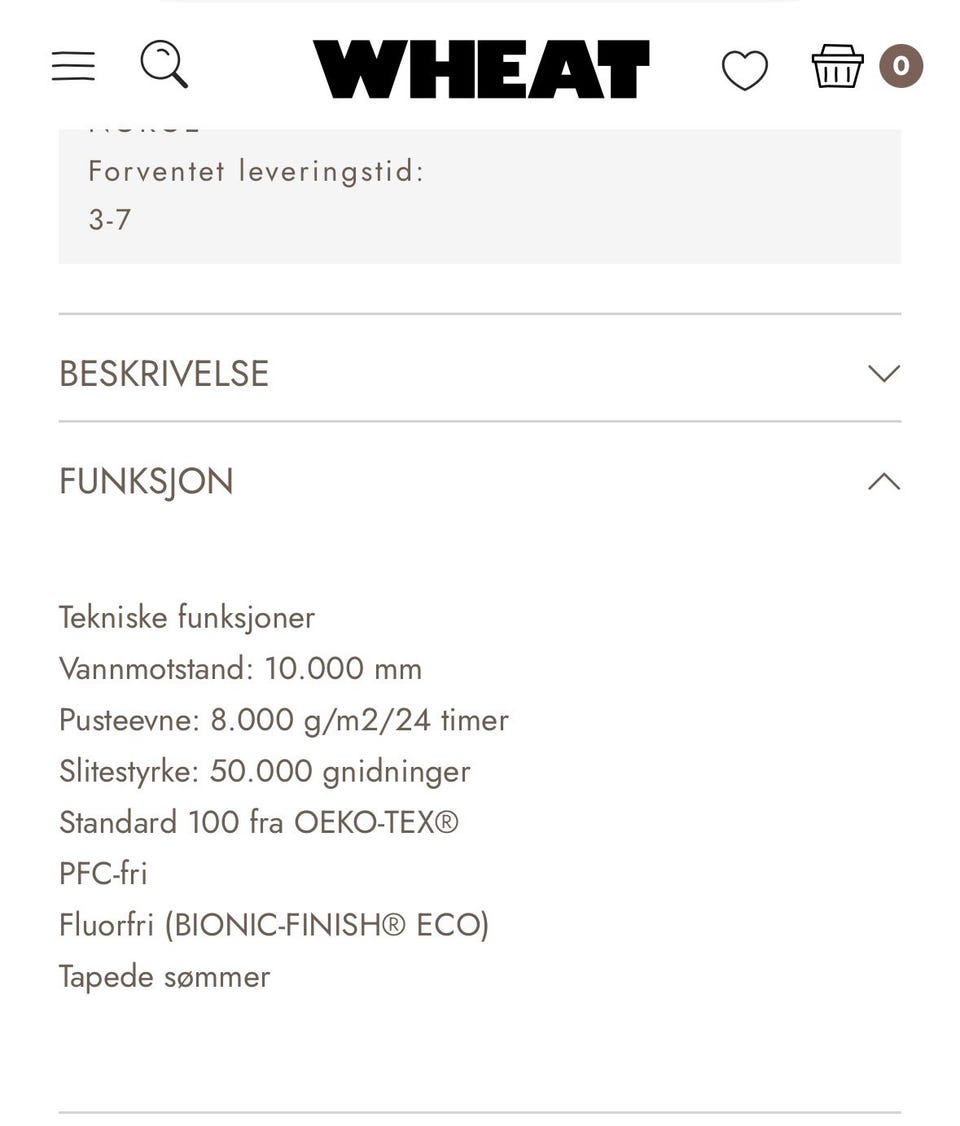
Task: Select the heart icon next to the logo
Action: [745, 66]
